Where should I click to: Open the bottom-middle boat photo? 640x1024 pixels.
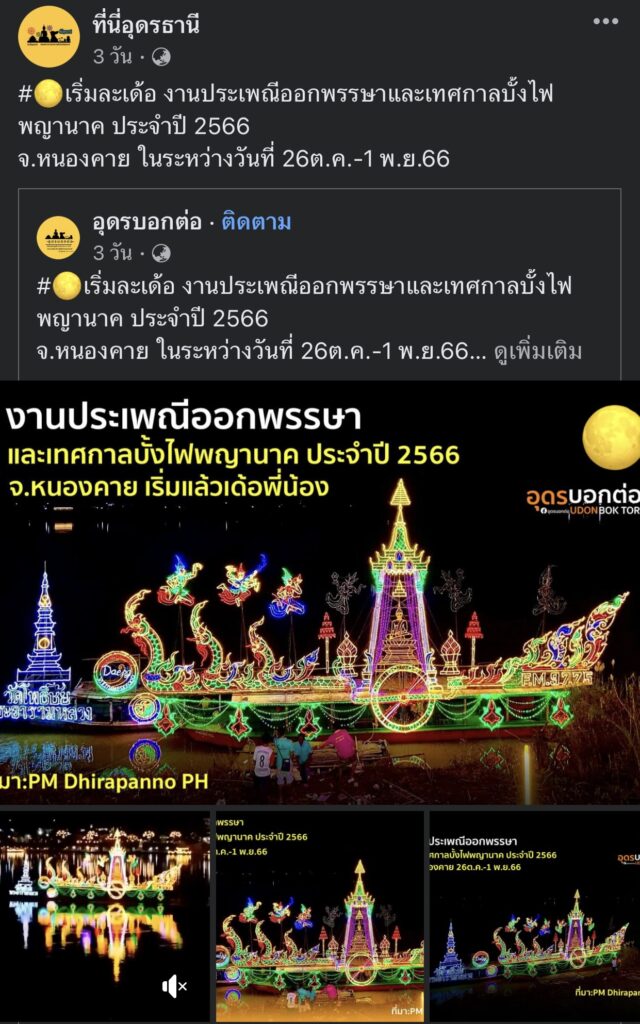[320, 915]
